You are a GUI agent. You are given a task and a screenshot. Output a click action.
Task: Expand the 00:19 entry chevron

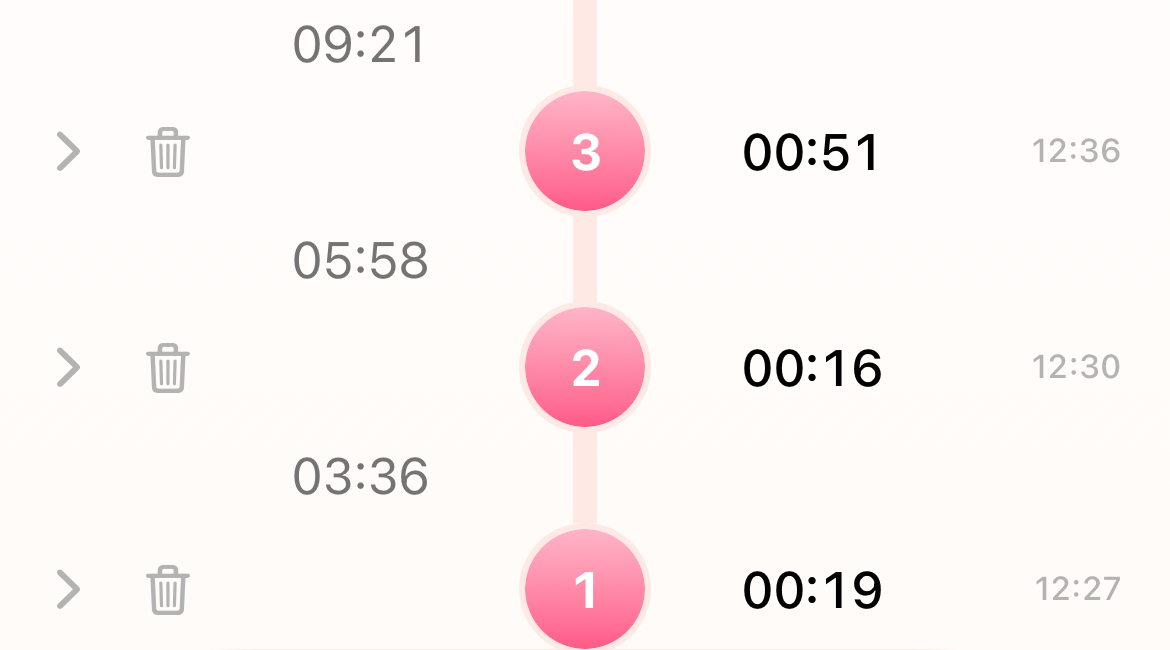pos(67,590)
